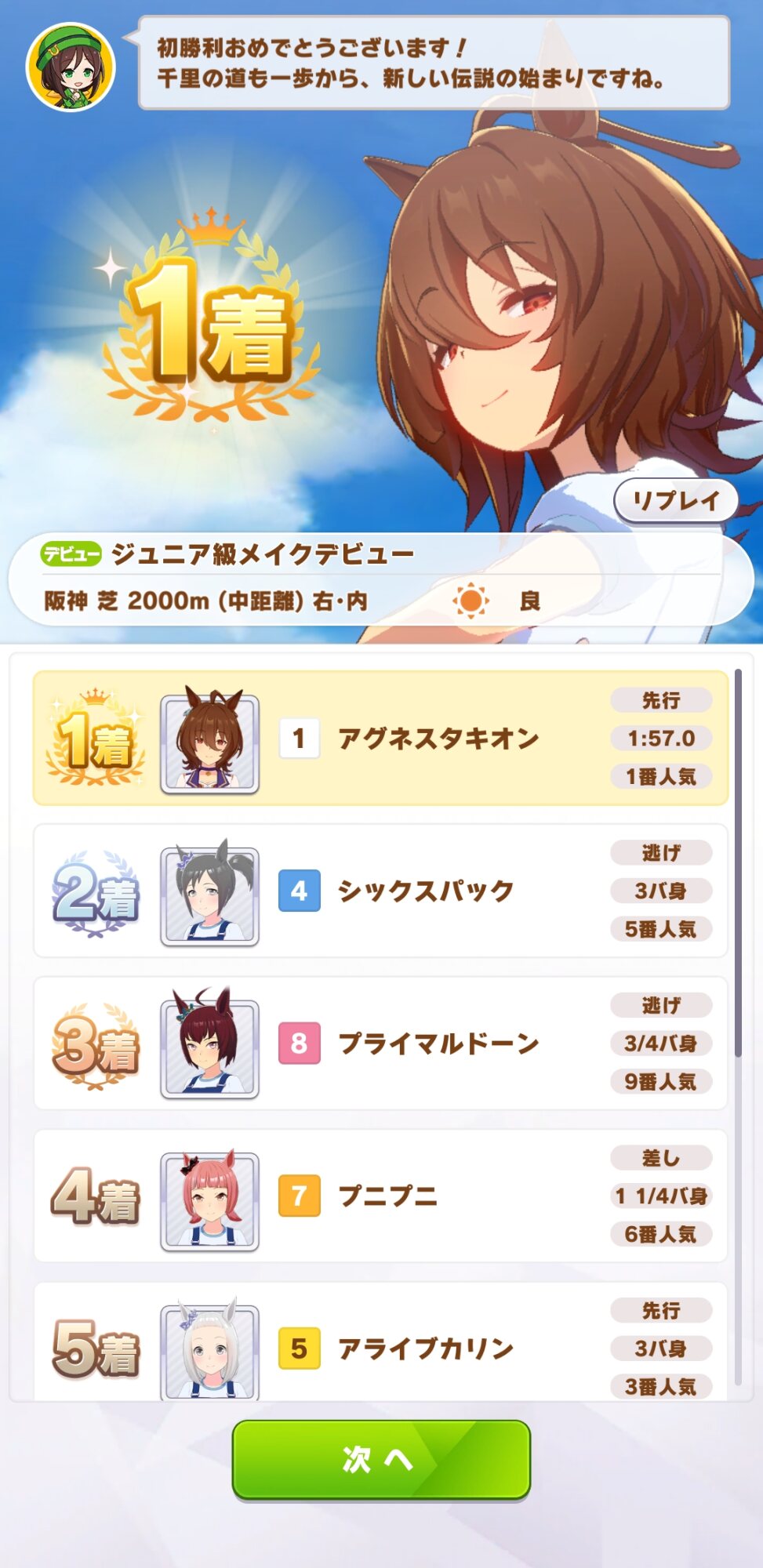Tap the リプレイ replay button
The image size is (763, 1568).
coord(675,501)
